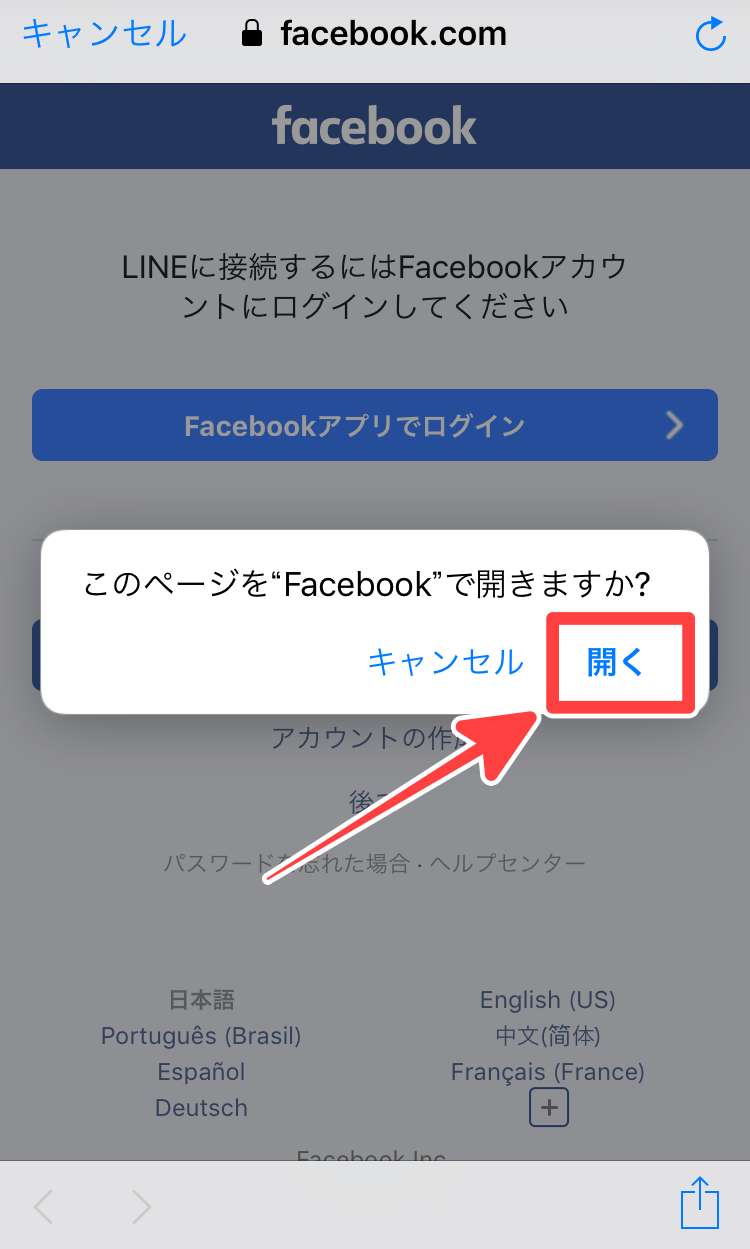This screenshot has width=750, height=1249.
Task: Choose 中文(简体) language
Action: pos(548,1036)
